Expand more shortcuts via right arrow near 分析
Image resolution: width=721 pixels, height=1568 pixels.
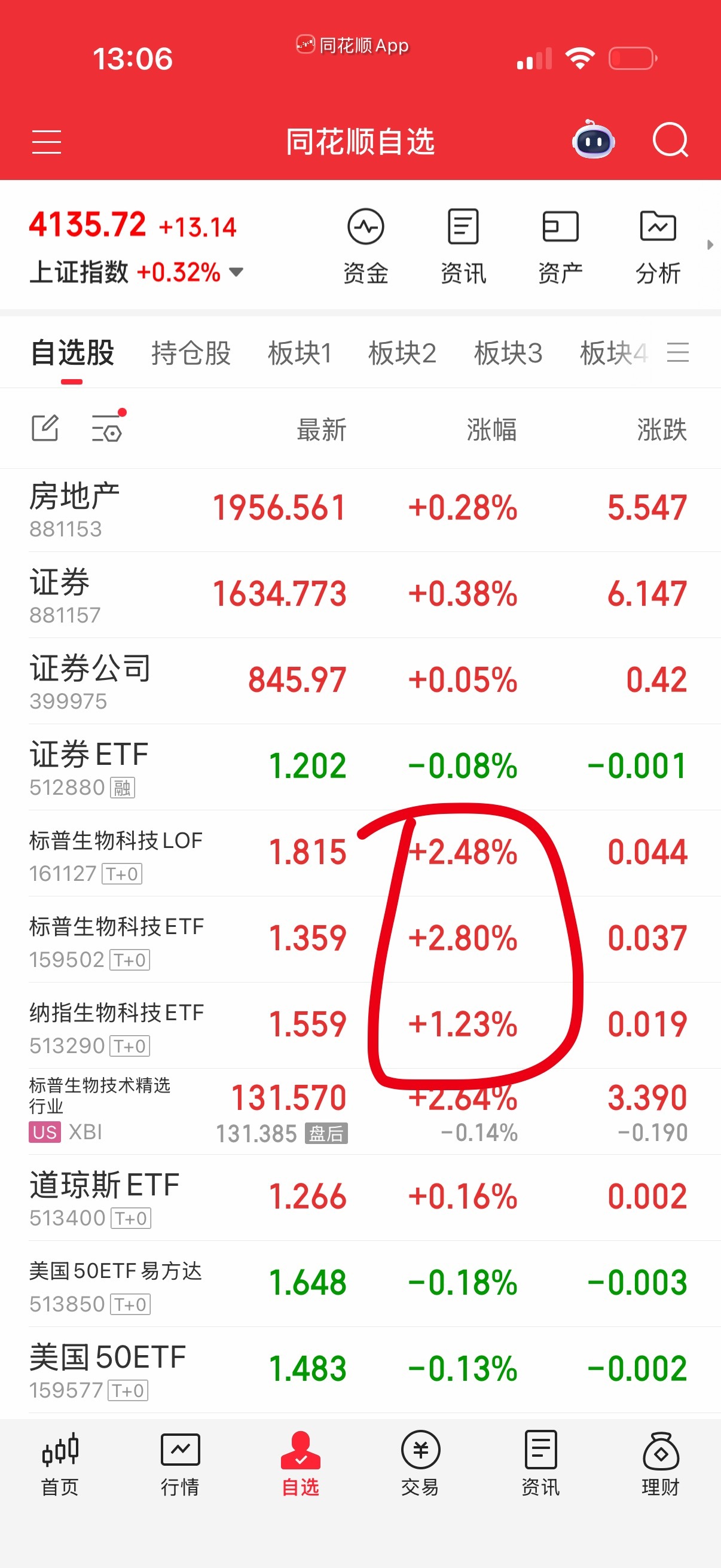pos(711,243)
